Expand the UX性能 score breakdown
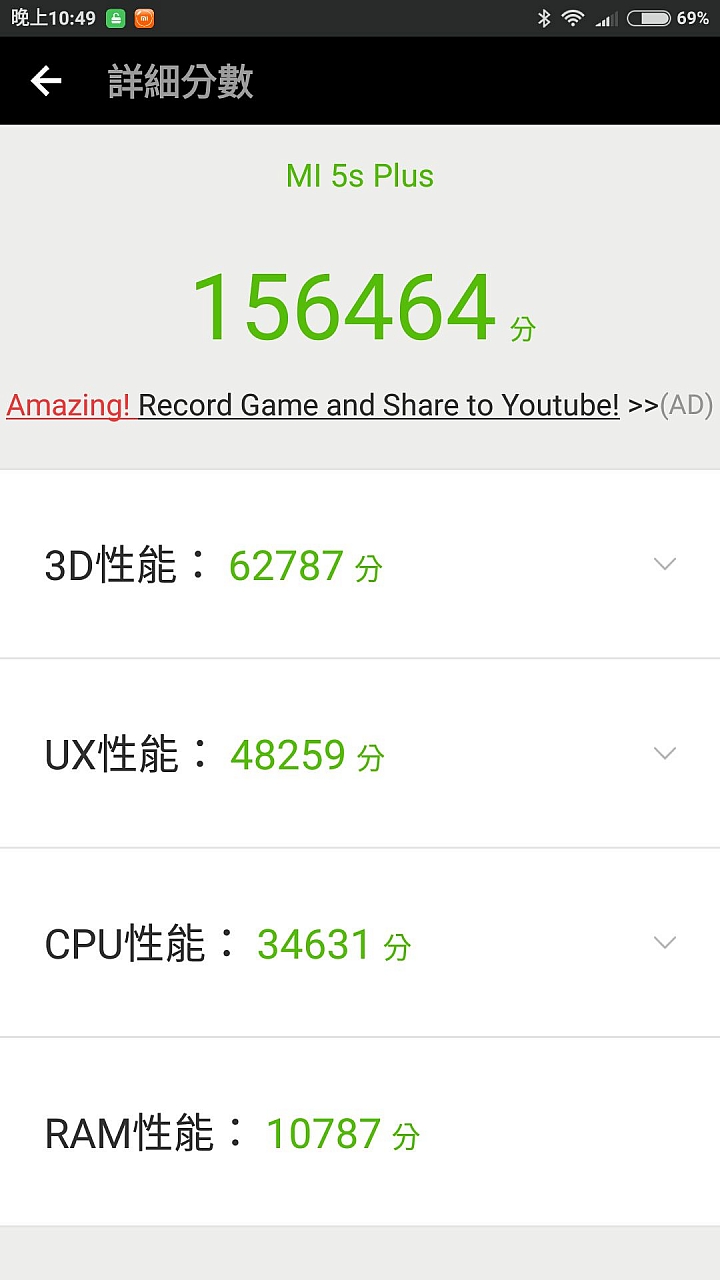Screen dimensions: 720x1280 click(x=360, y=753)
